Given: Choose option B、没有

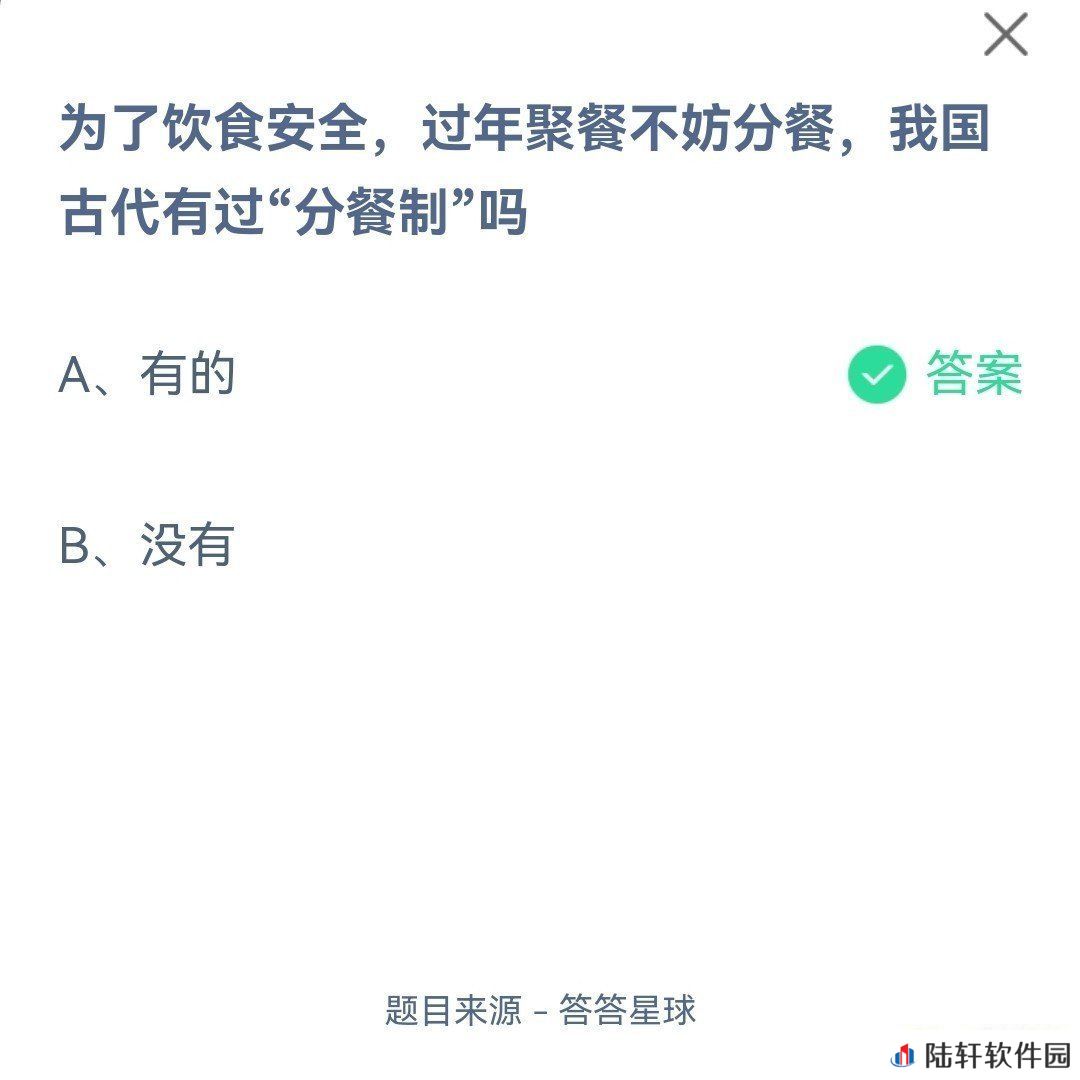Looking at the screenshot, I should tap(147, 546).
